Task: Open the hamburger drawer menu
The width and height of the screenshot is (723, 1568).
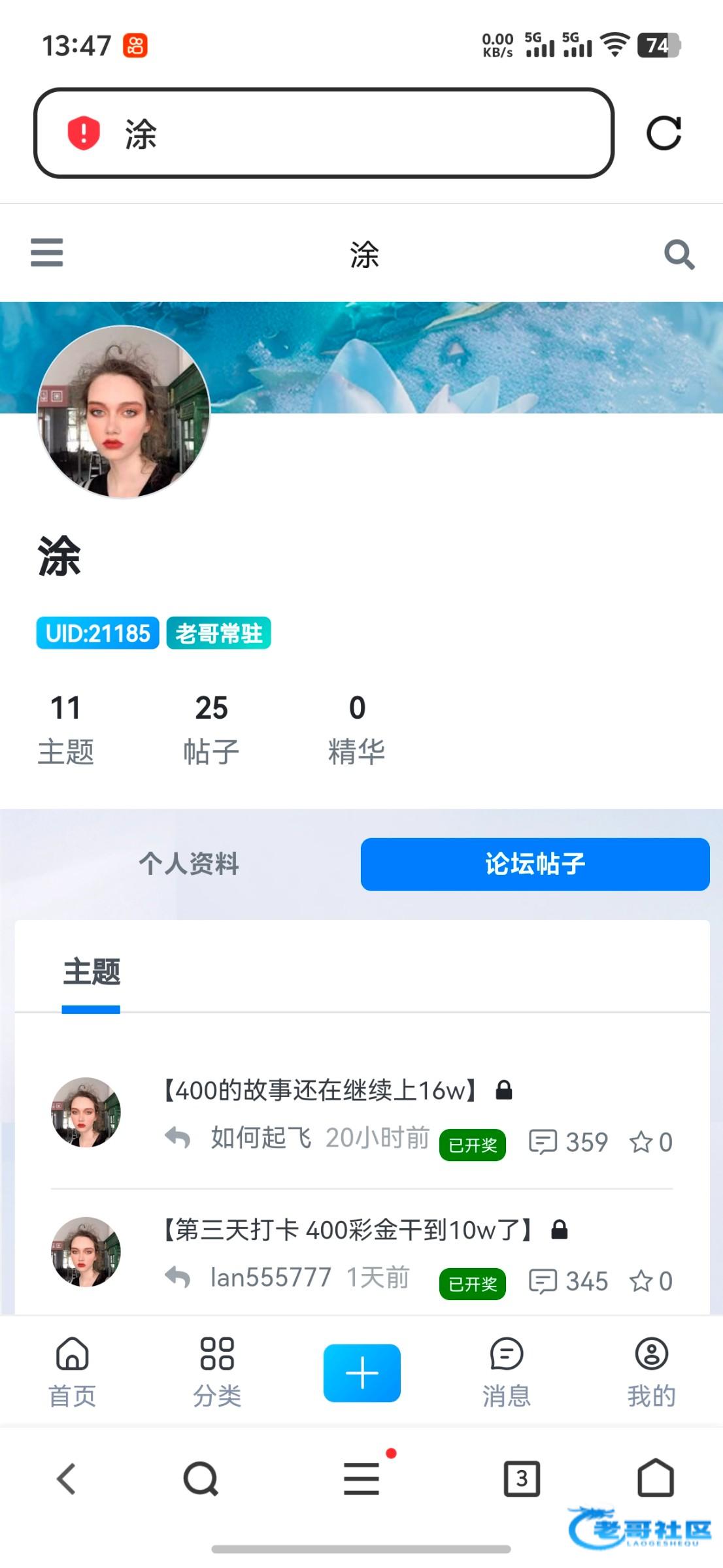Action: [x=47, y=253]
